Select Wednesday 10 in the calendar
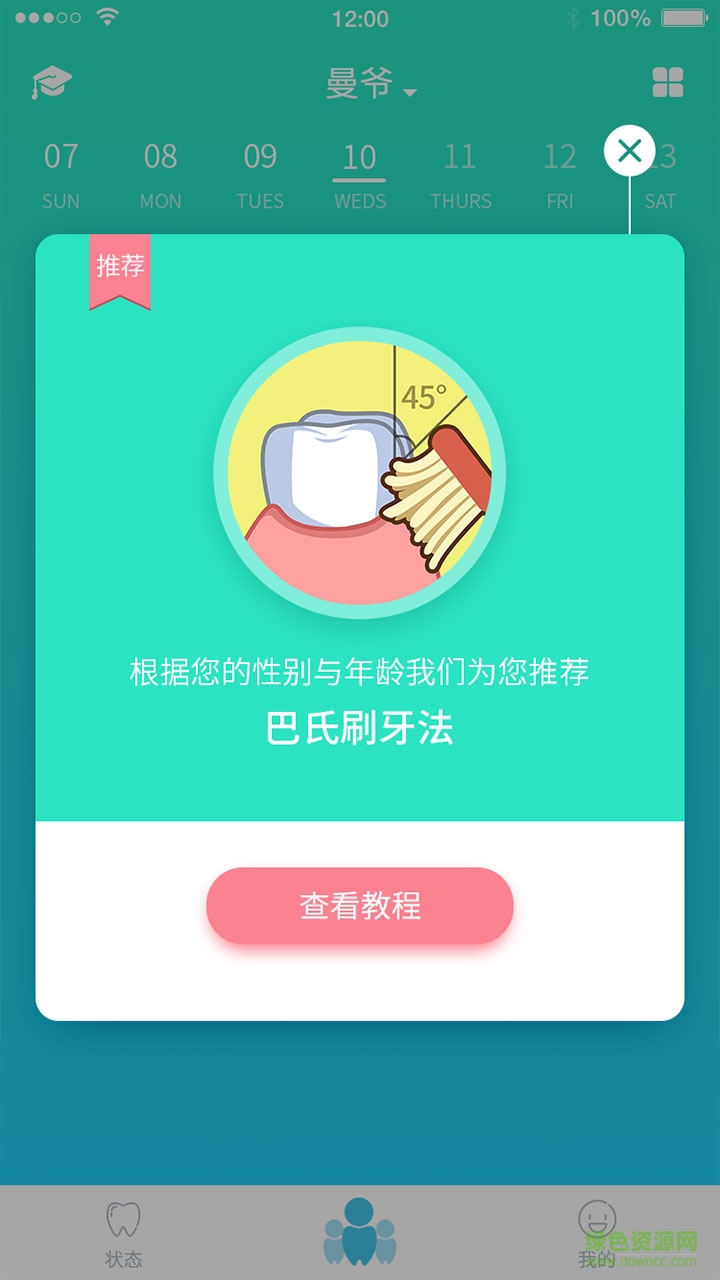Viewport: 720px width, 1280px height. pyautogui.click(x=360, y=174)
